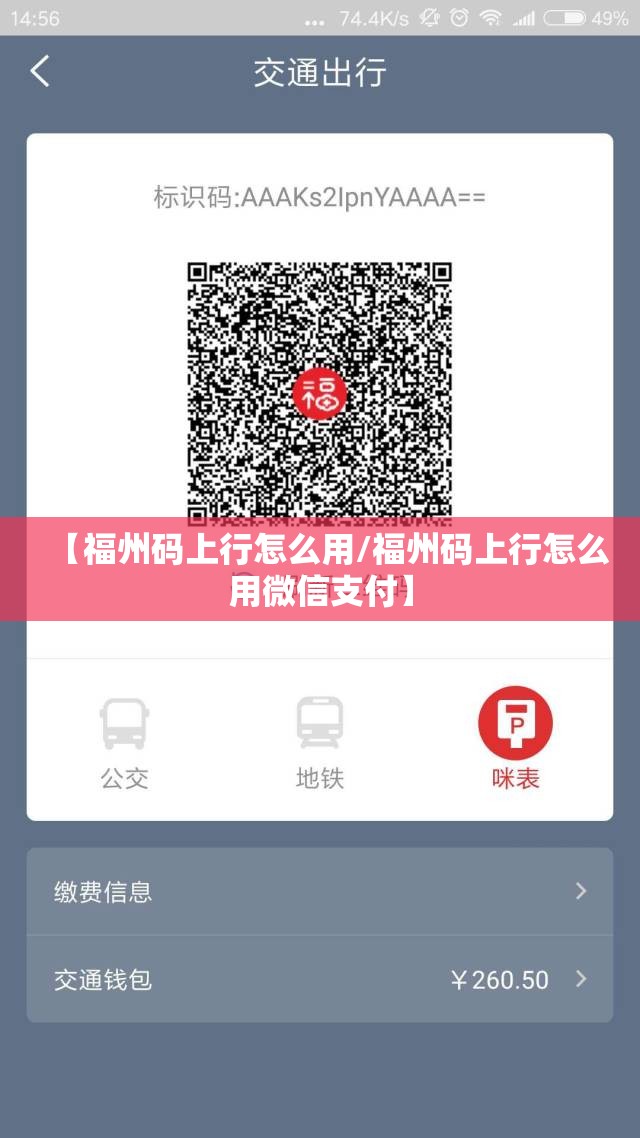Image resolution: width=640 pixels, height=1138 pixels.
Task: Open the 交通钱包 wallet row
Action: pyautogui.click(x=320, y=979)
